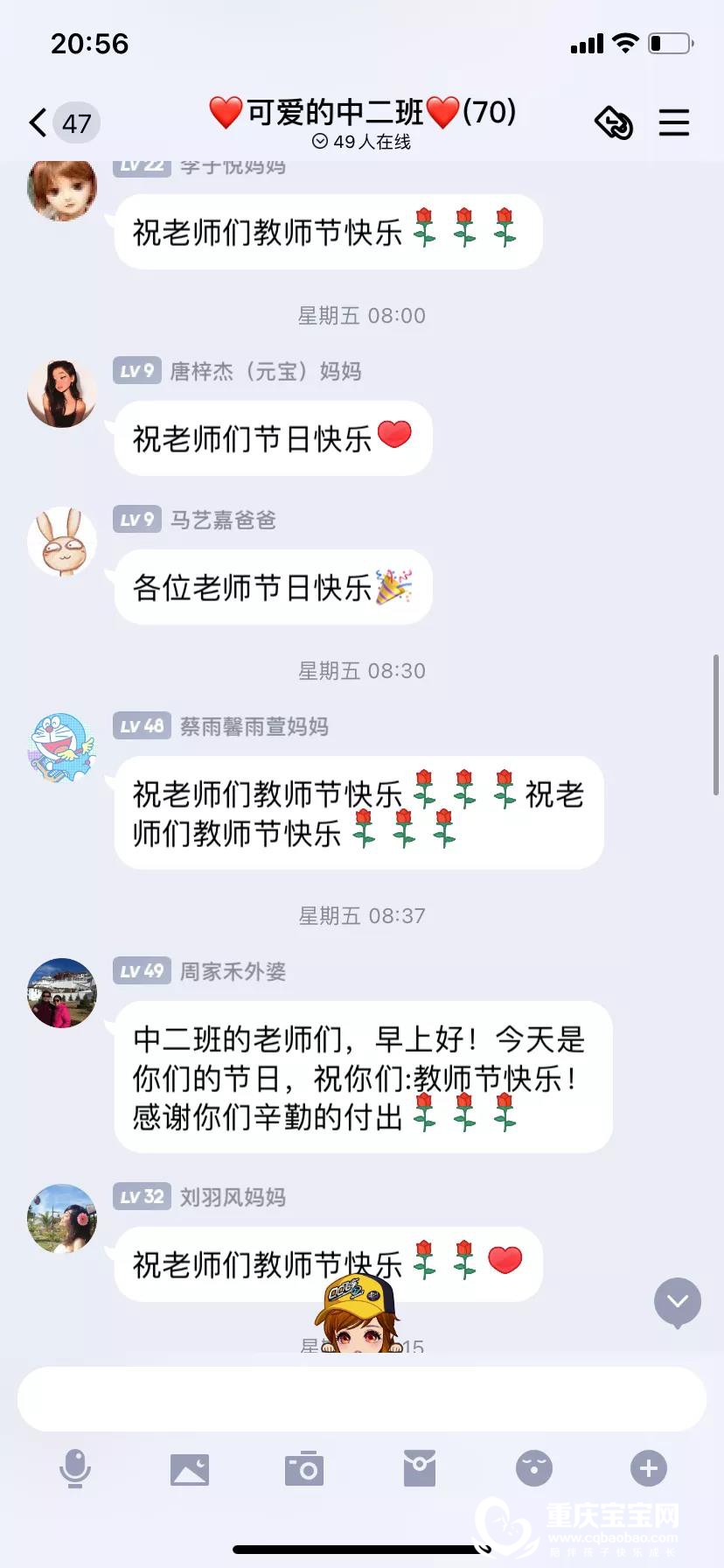Tap the message text input field
724x1568 pixels.
[x=361, y=1399]
